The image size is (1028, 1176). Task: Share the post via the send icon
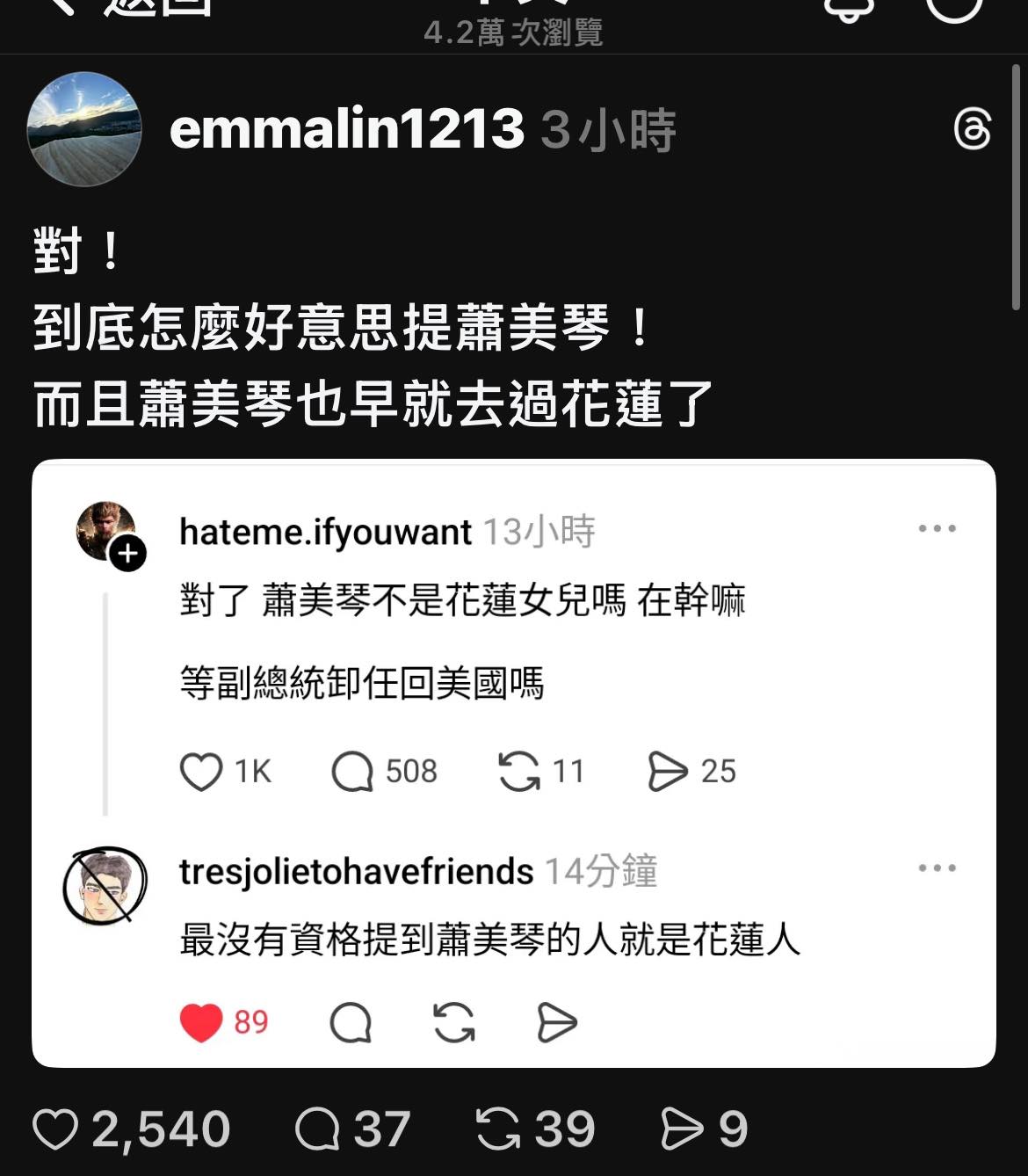[x=683, y=1129]
